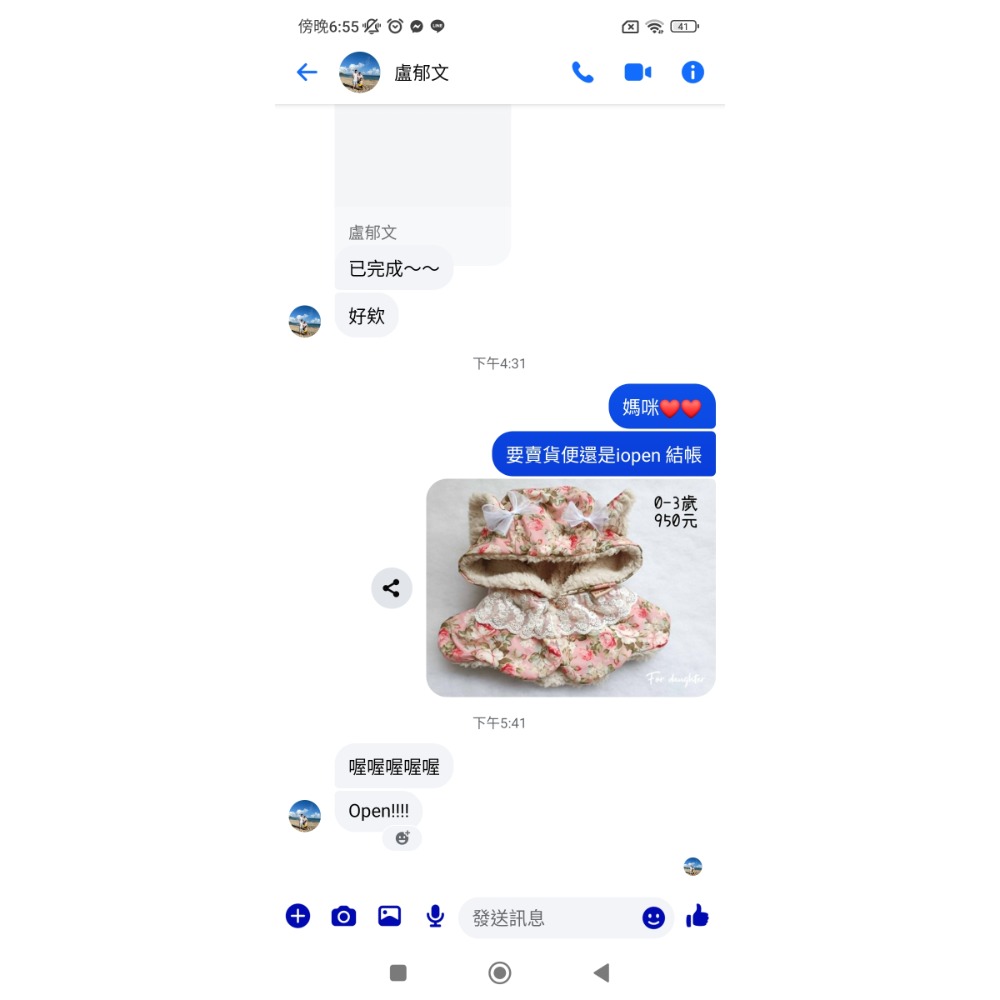Record a voice message with microphone

pos(435,916)
